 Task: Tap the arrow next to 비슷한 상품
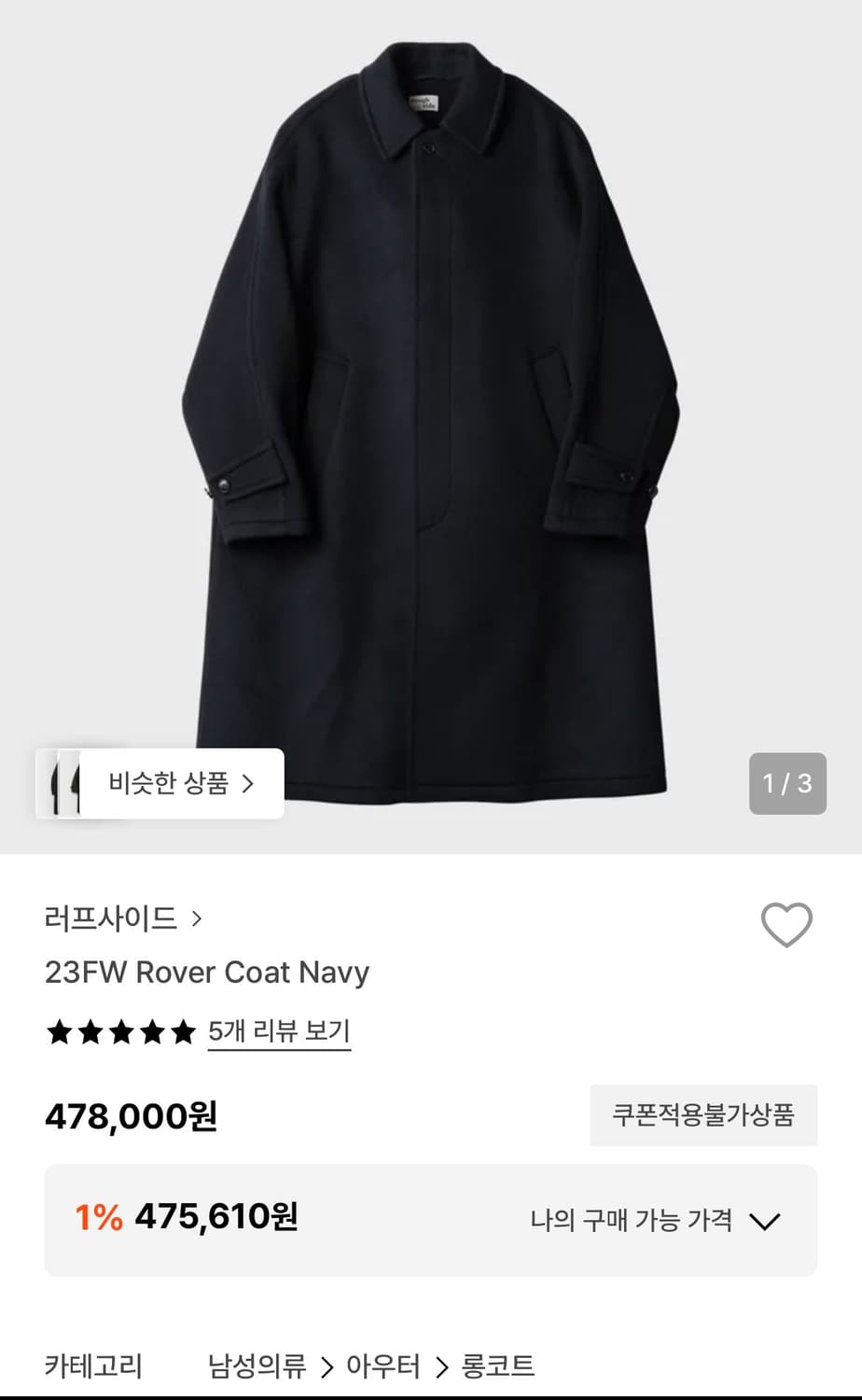[251, 784]
